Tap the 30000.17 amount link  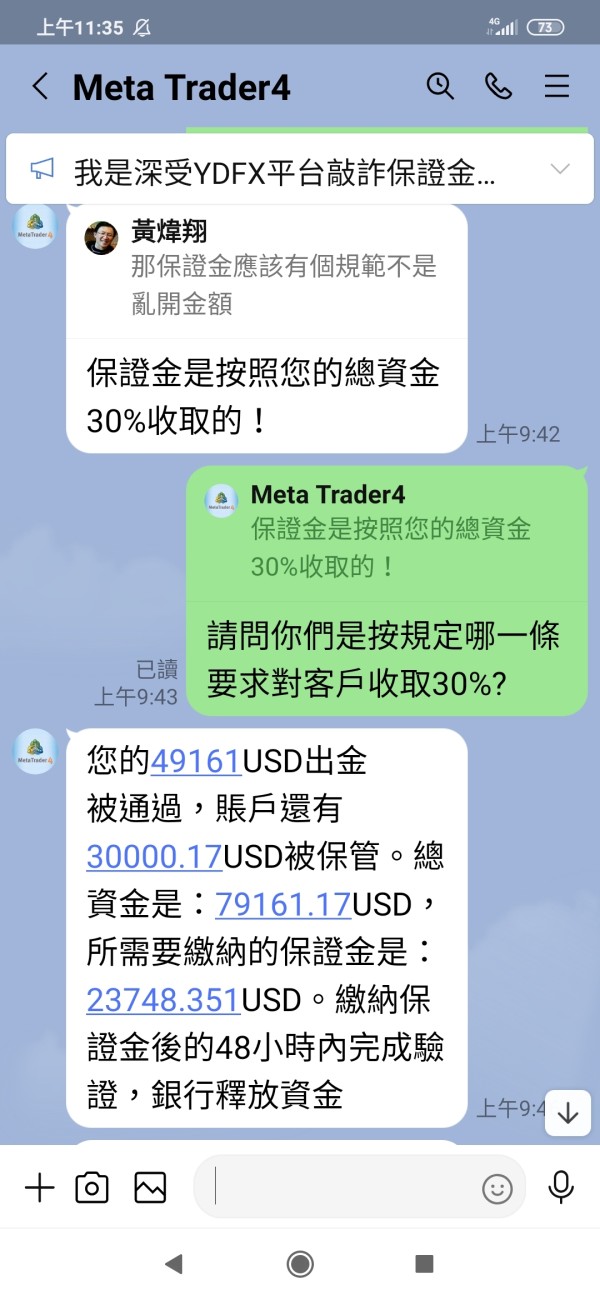[x=154, y=856]
